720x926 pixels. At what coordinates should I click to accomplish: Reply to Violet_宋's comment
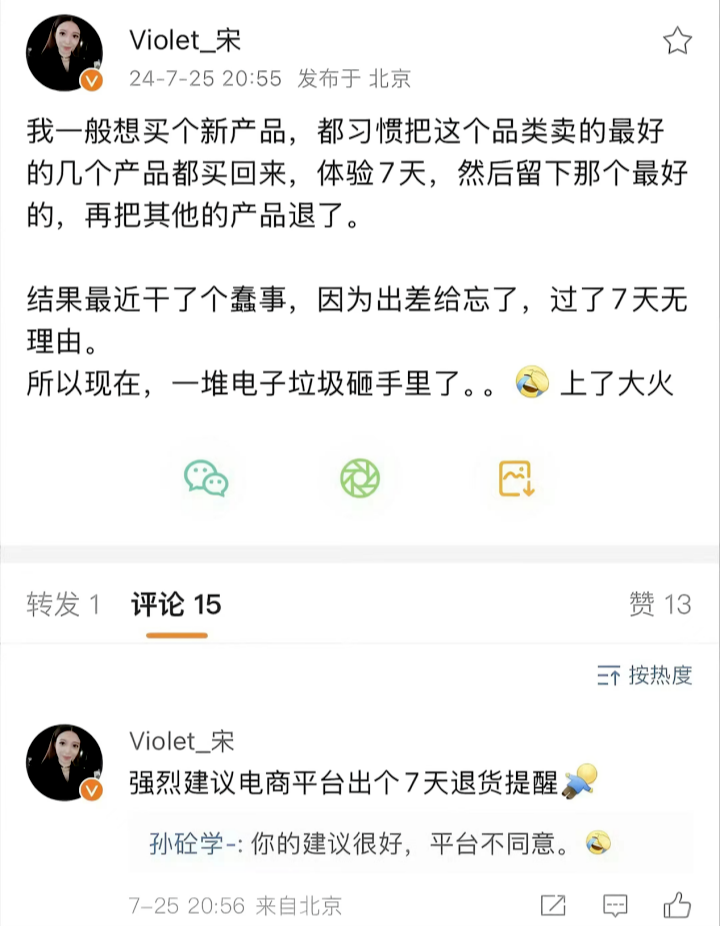[x=616, y=905]
